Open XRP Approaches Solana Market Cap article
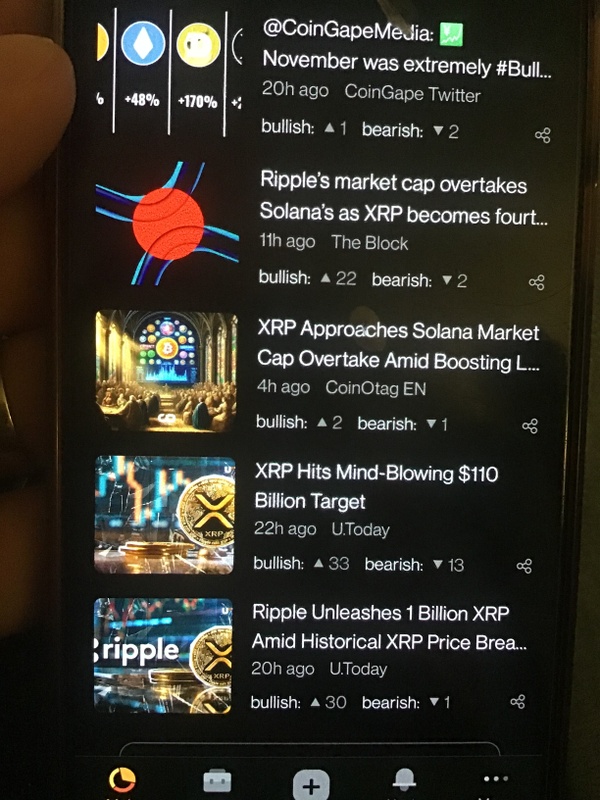This screenshot has height=800, width=600. pos(397,345)
